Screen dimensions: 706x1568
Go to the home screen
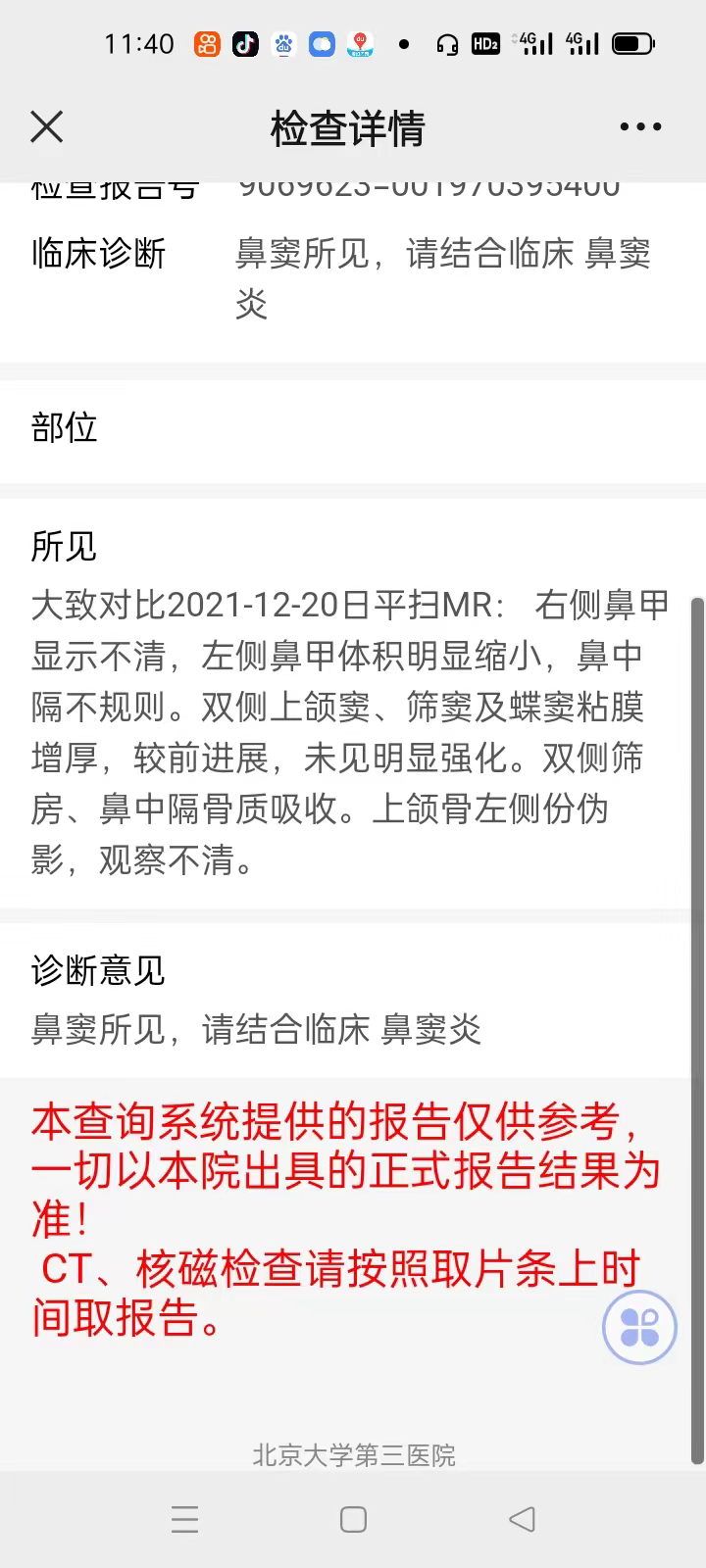pos(353,1519)
